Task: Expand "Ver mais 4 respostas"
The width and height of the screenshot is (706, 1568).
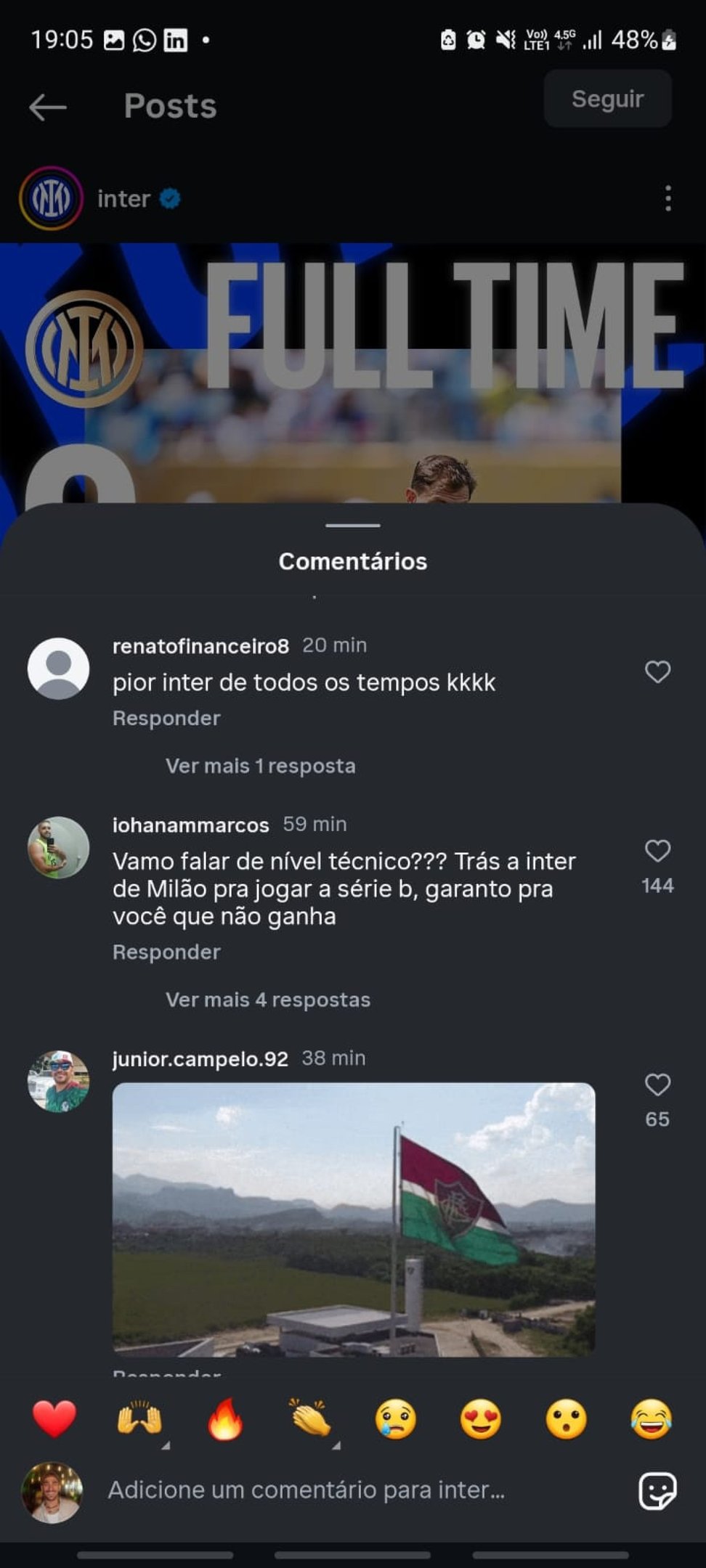Action: (267, 1000)
